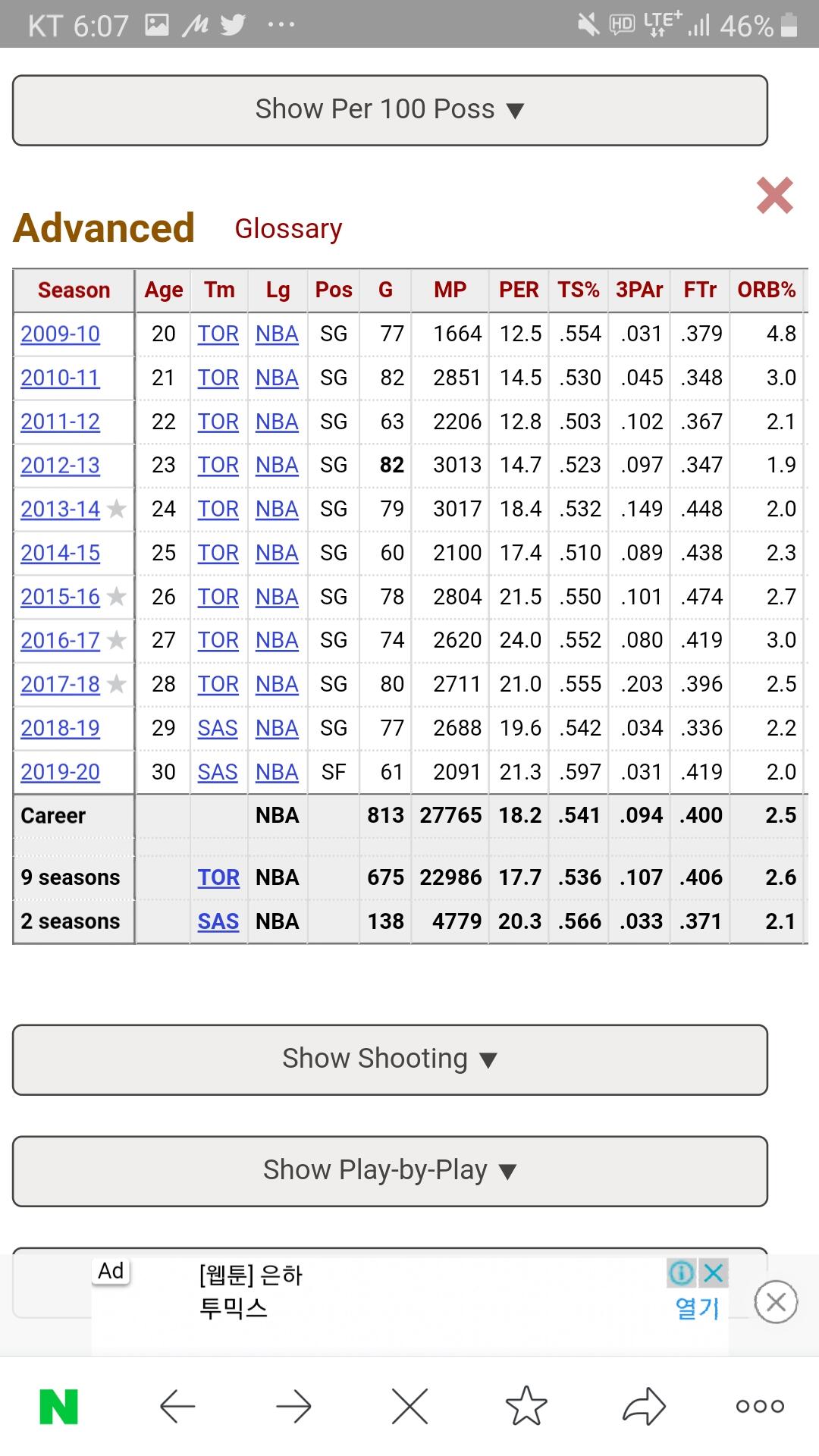Expand the Show Shooting section
This screenshot has width=819, height=1456.
click(x=390, y=1059)
